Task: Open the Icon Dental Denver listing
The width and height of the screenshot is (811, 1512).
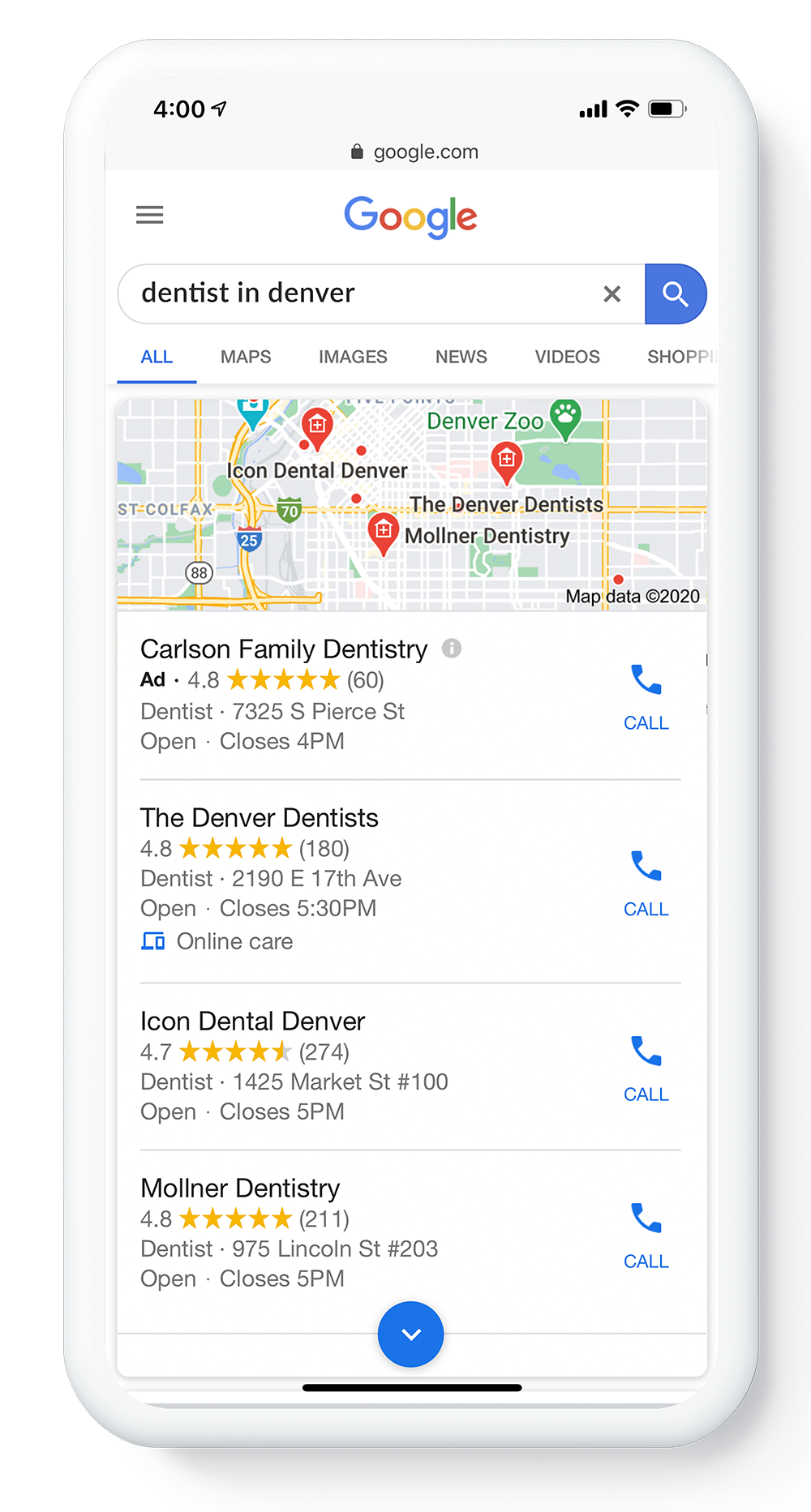Action: click(253, 1022)
